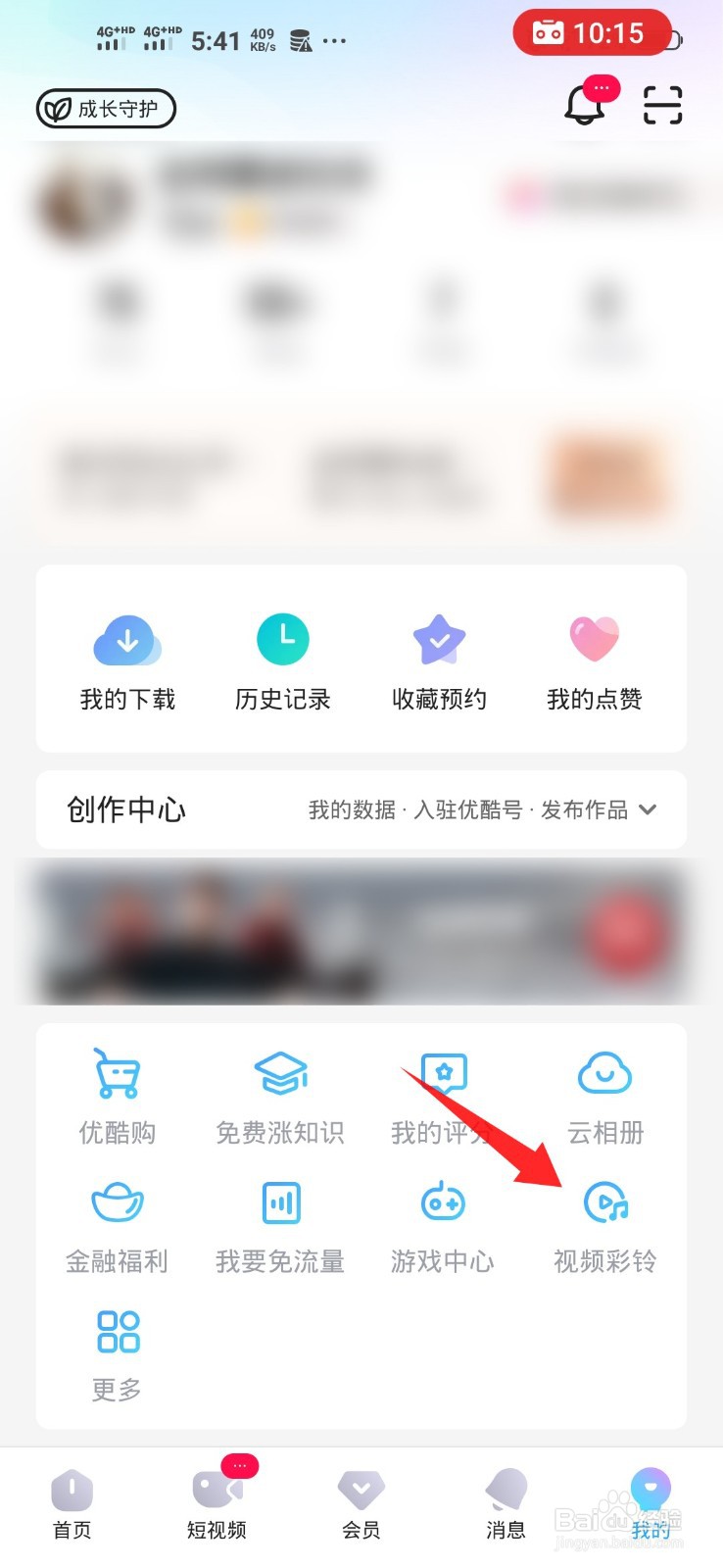Open 成长守护 parental guard
Viewport: 723px width, 1568px height.
[x=105, y=109]
